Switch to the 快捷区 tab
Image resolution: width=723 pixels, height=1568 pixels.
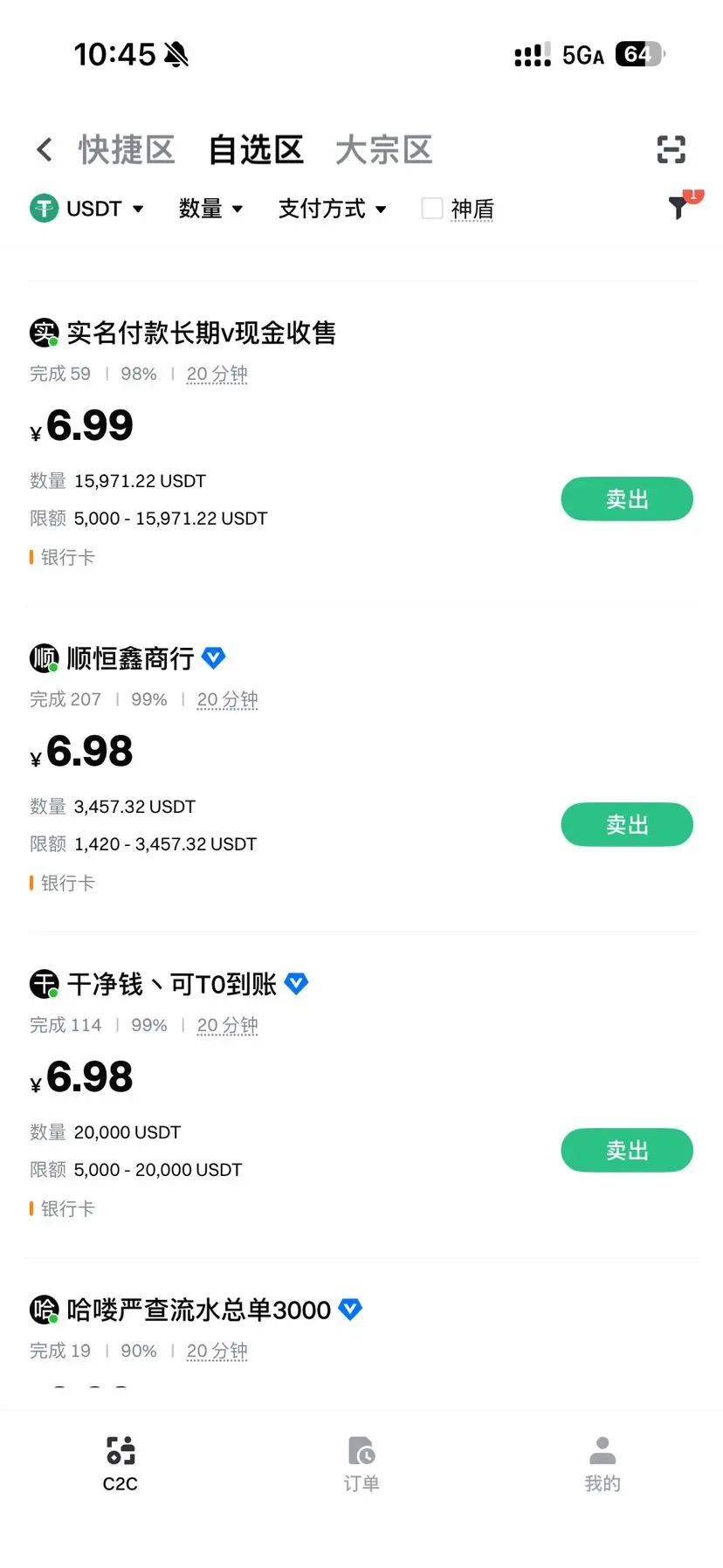(127, 149)
